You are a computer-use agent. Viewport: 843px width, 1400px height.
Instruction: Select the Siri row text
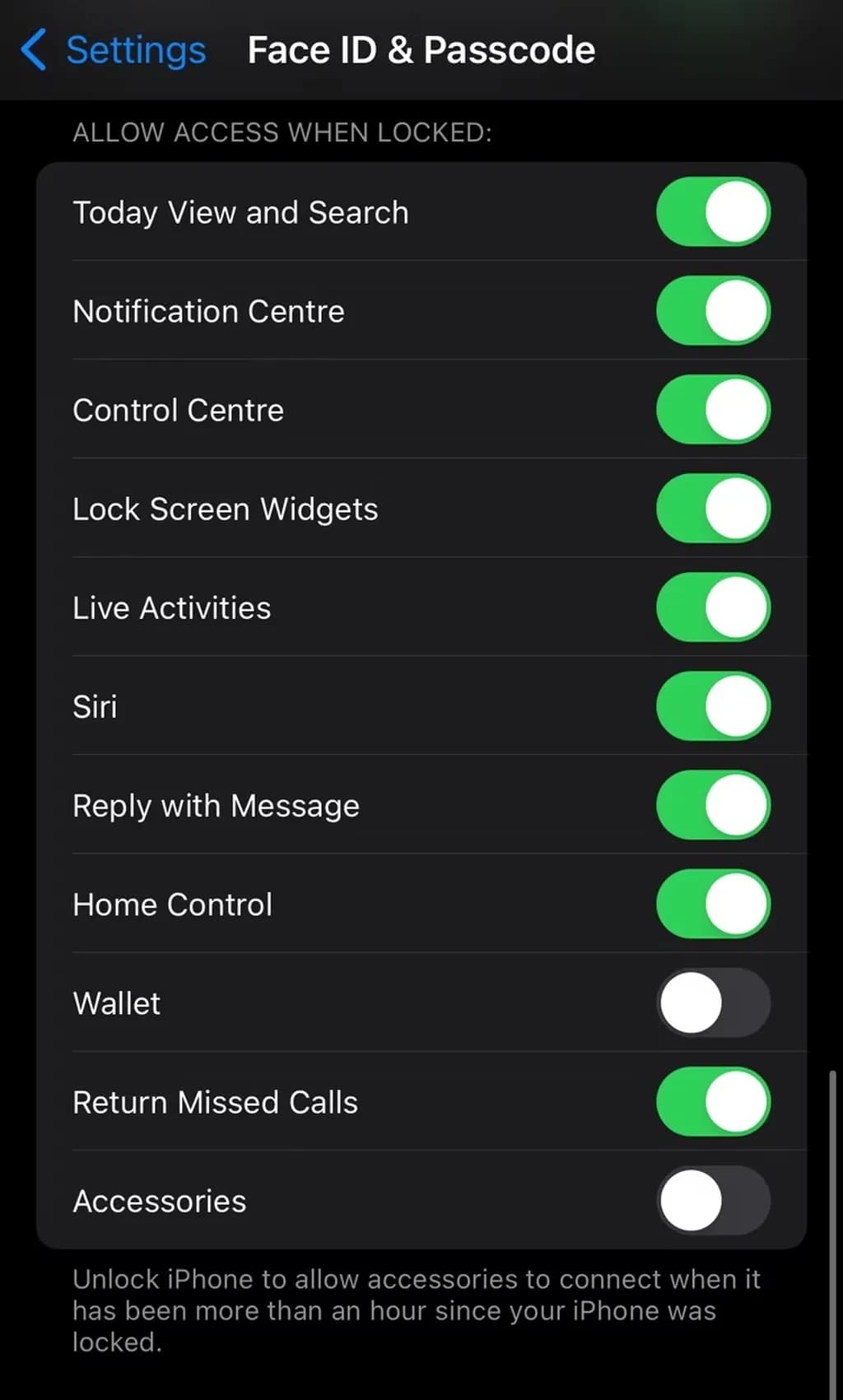(x=95, y=706)
